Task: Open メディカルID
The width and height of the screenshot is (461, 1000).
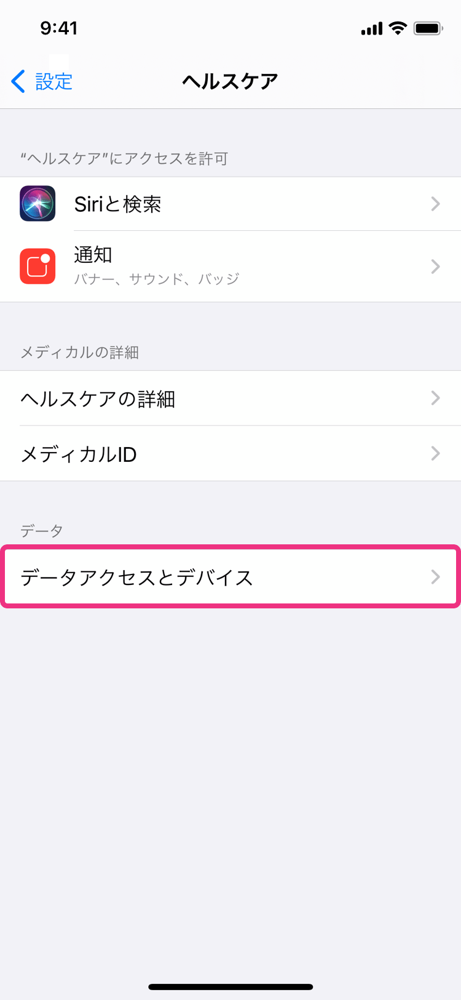Action: tap(230, 453)
